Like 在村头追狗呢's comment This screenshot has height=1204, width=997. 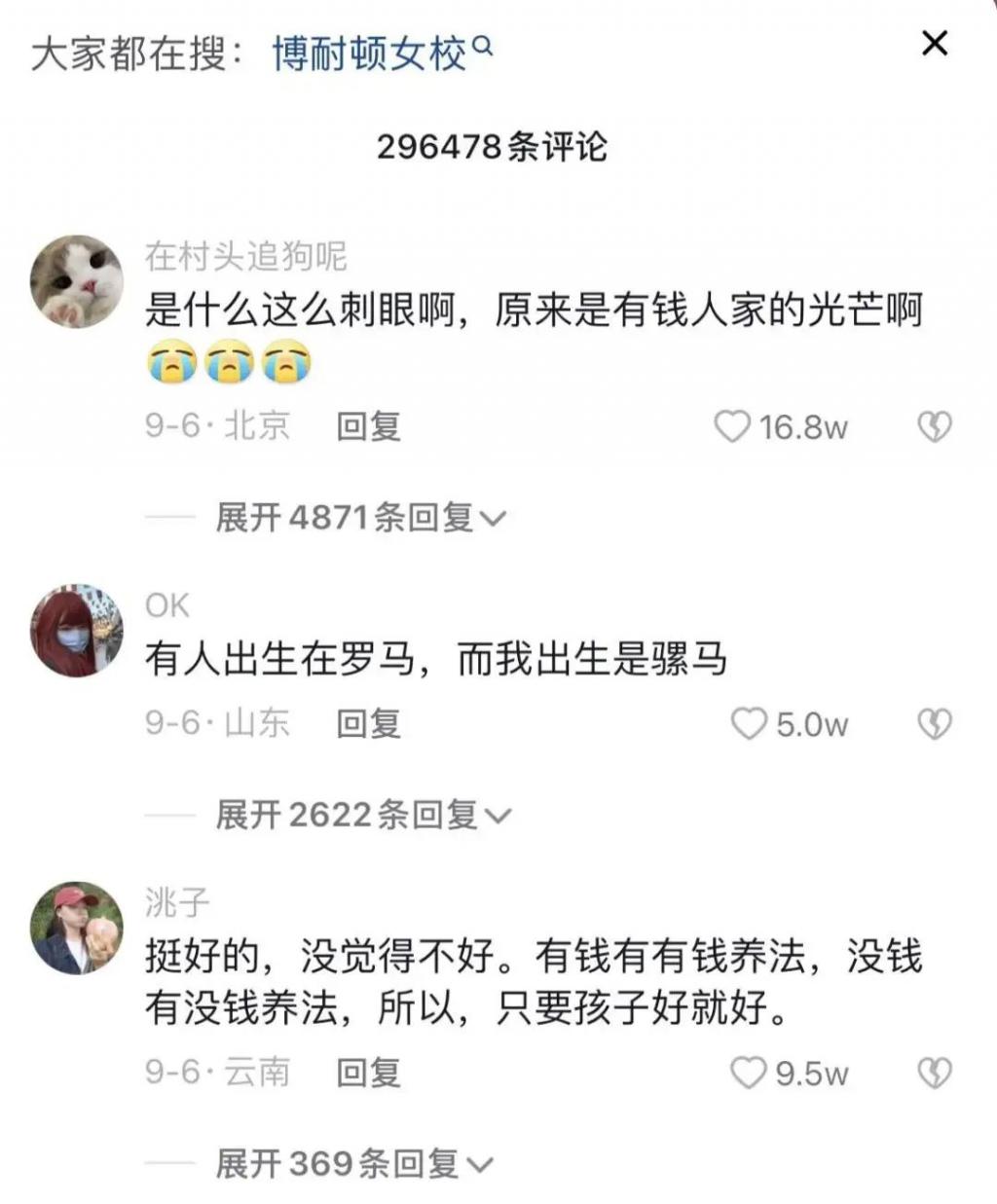733,426
